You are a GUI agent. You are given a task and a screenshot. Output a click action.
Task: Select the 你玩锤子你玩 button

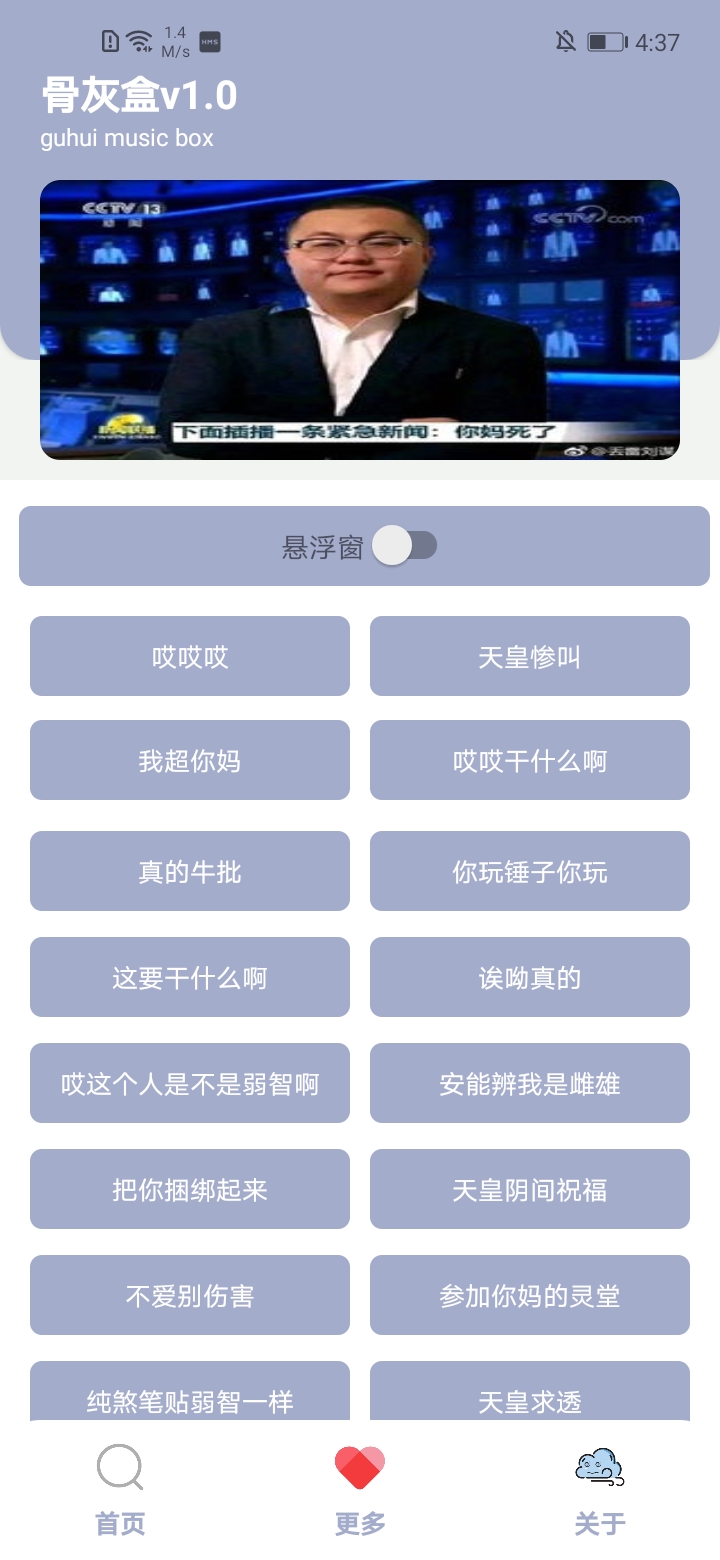pyautogui.click(x=530, y=871)
